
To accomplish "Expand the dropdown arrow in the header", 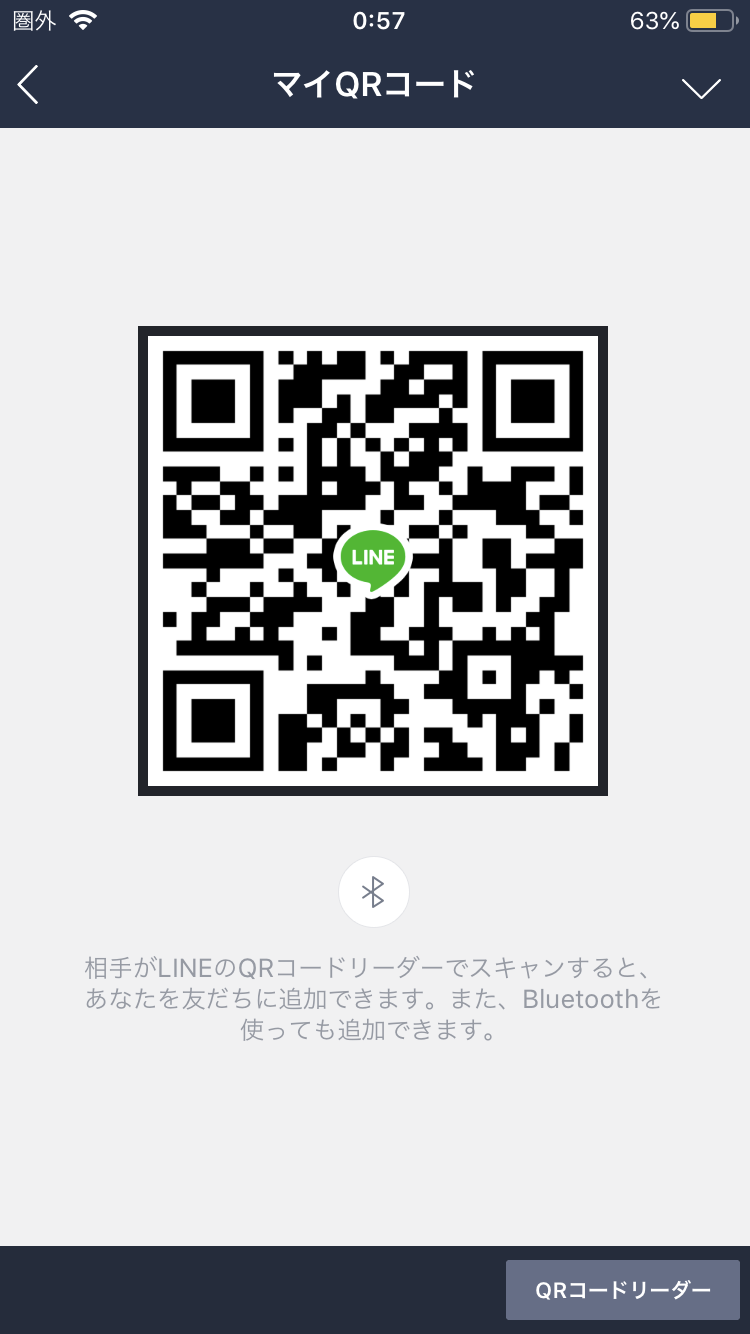I will tap(701, 88).
